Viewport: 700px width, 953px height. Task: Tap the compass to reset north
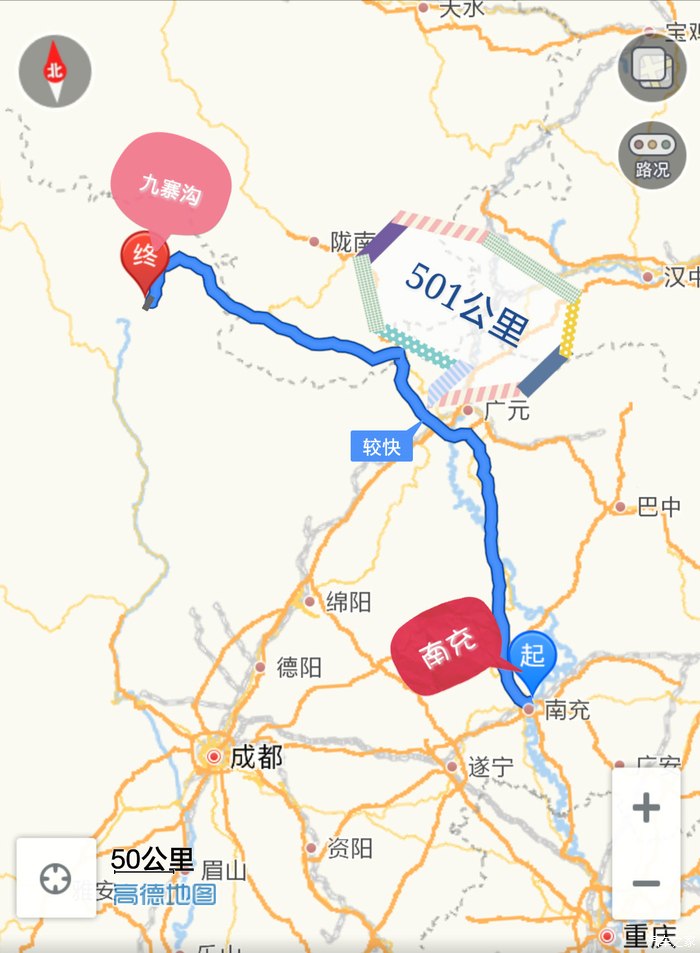[x=55, y=71]
